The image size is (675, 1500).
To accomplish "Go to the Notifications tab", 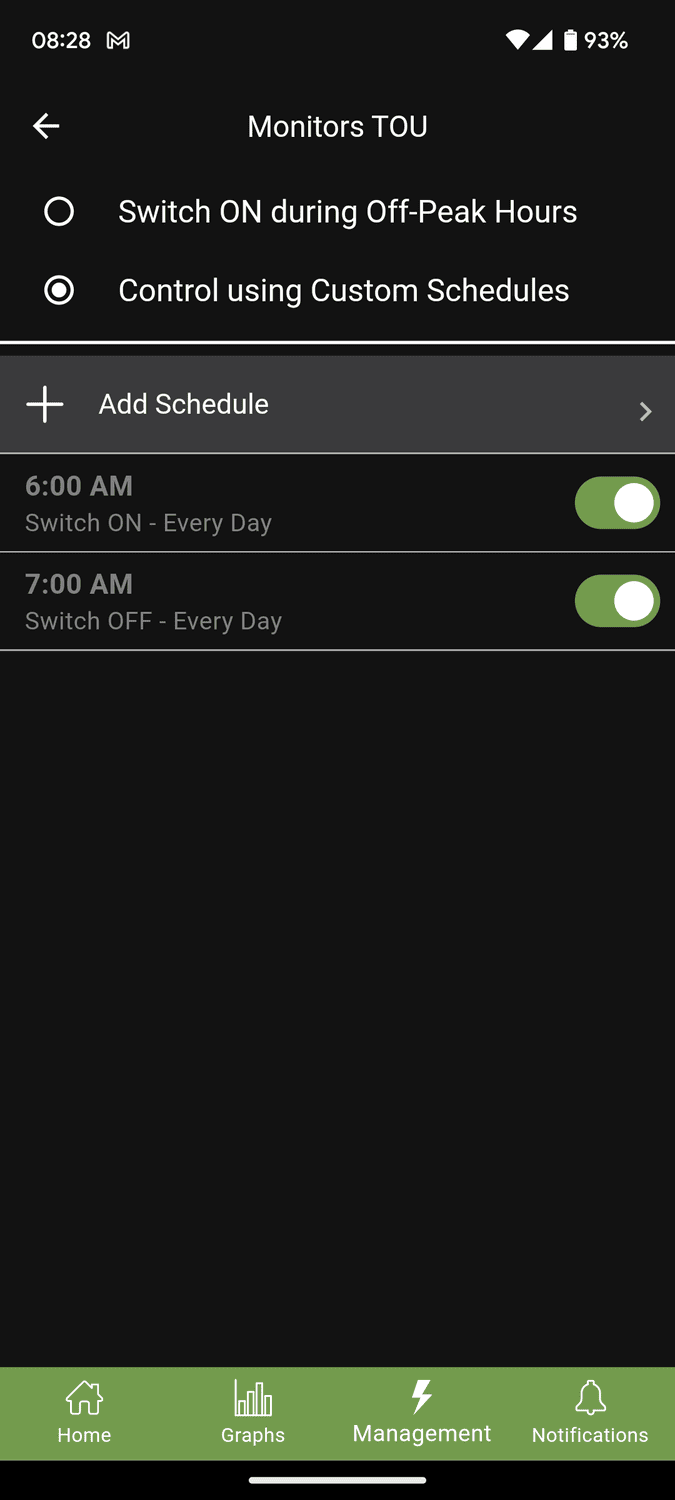I will [590, 1412].
